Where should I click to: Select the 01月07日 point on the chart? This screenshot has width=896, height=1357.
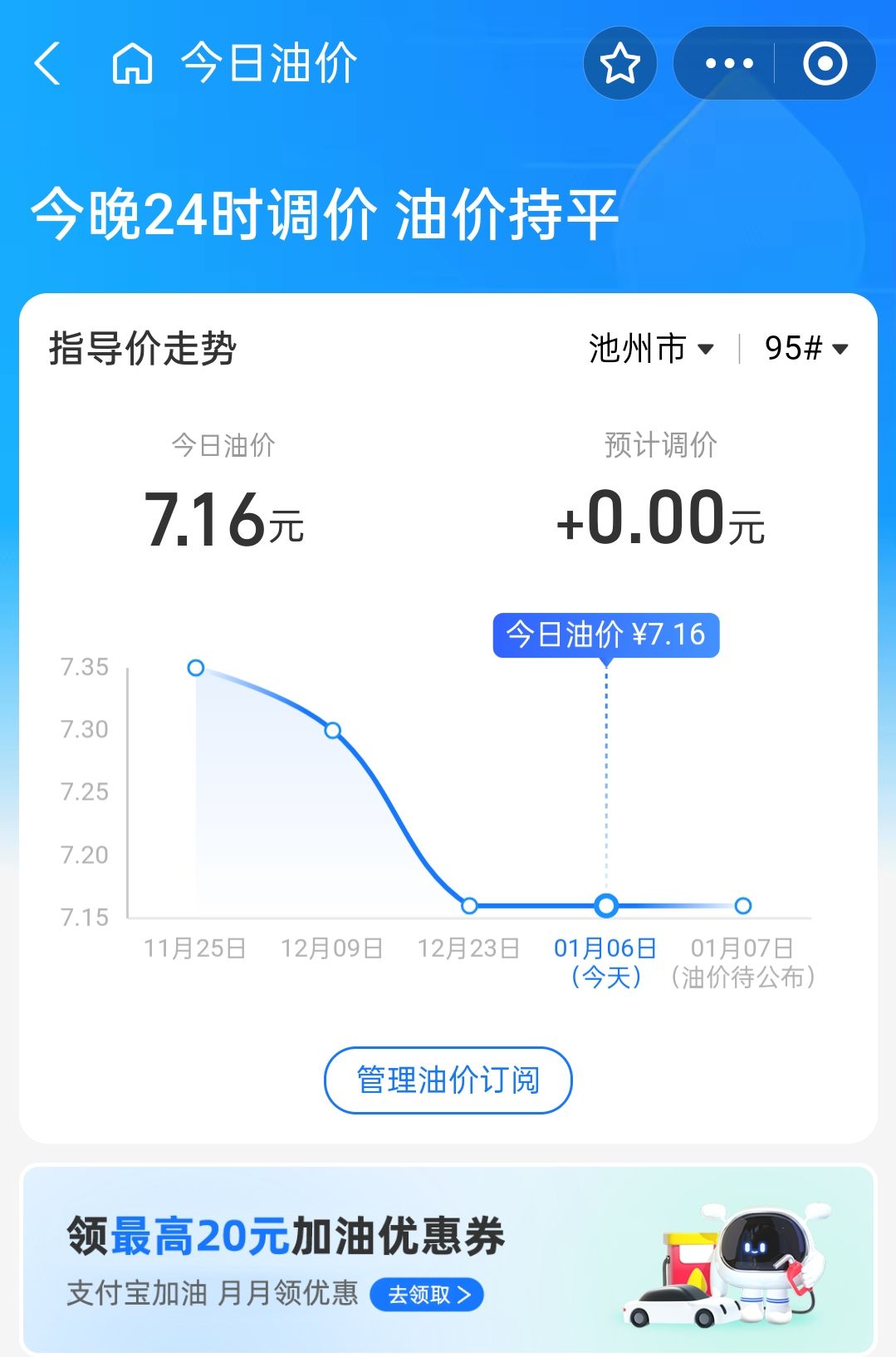(x=743, y=906)
